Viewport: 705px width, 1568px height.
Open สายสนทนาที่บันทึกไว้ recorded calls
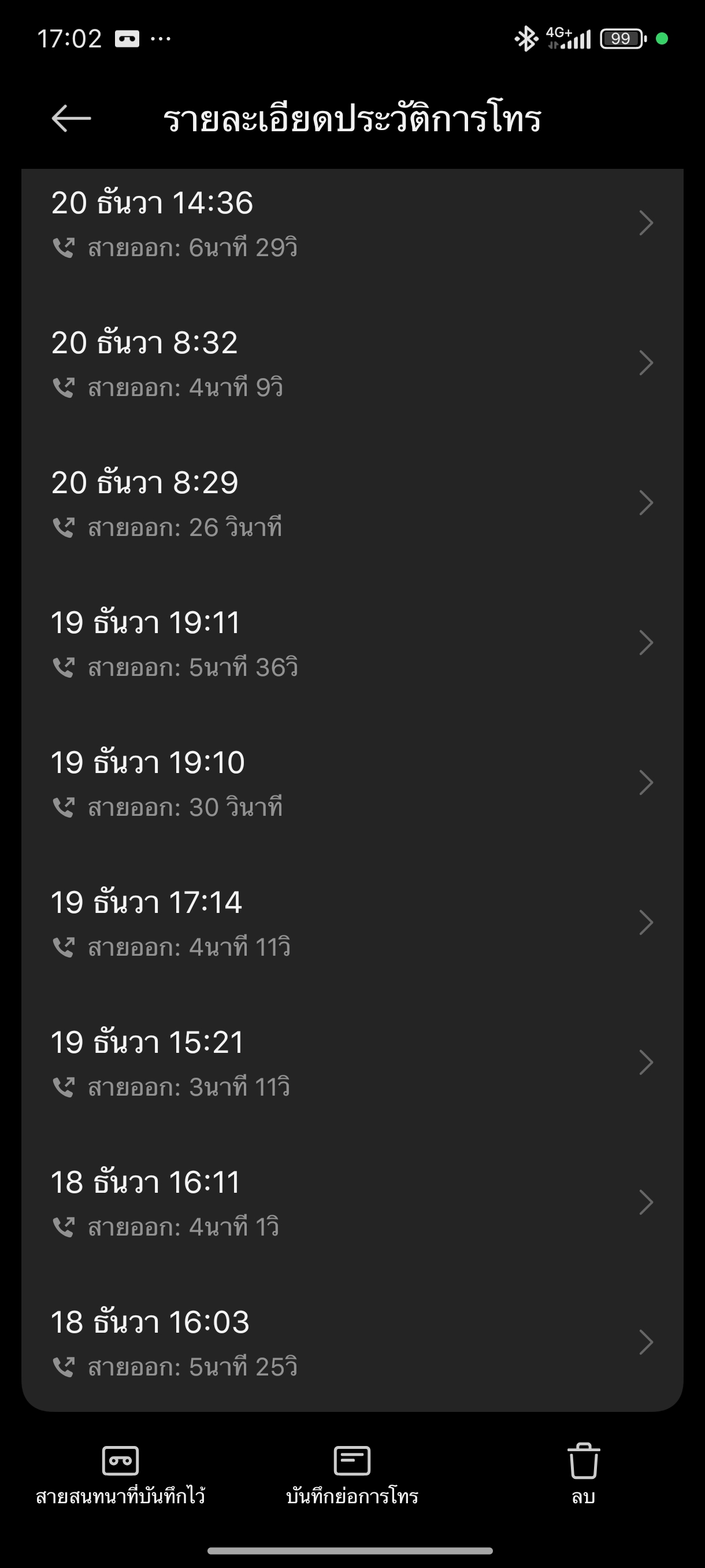click(x=120, y=1474)
